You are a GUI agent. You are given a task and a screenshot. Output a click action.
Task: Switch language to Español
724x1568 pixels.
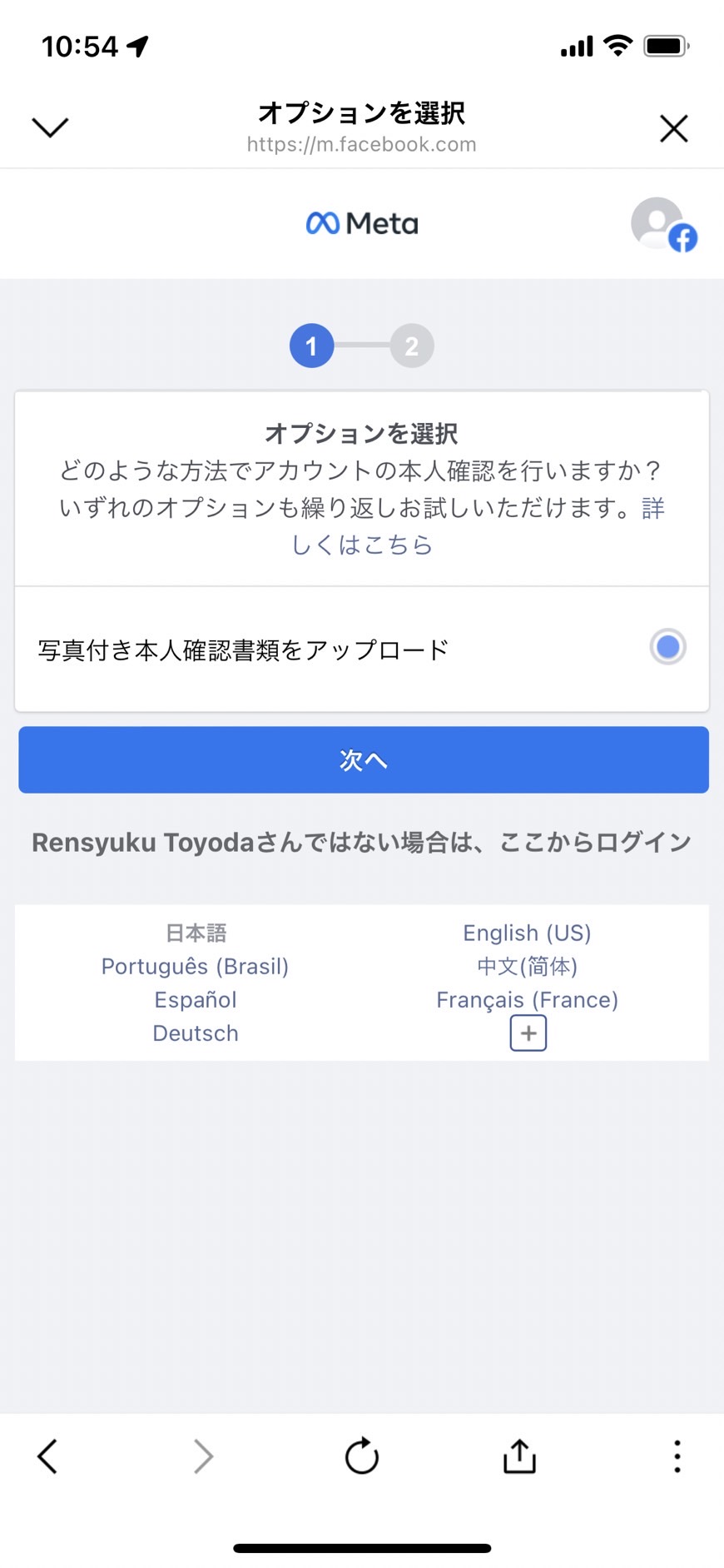(195, 999)
